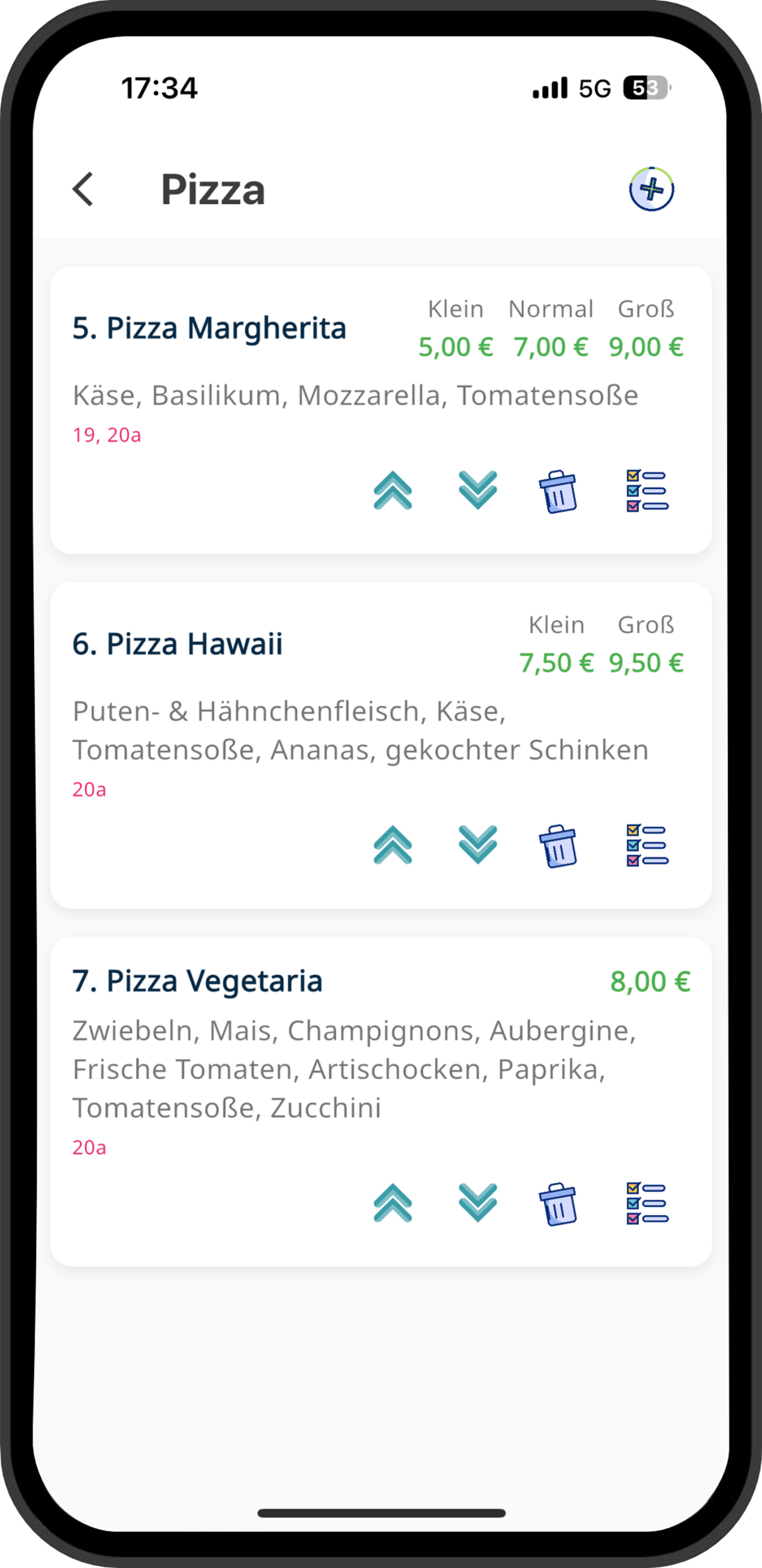The image size is (762, 1568).
Task: Delete Pizza Vegetaria with the trash icon
Action: coord(558,1204)
